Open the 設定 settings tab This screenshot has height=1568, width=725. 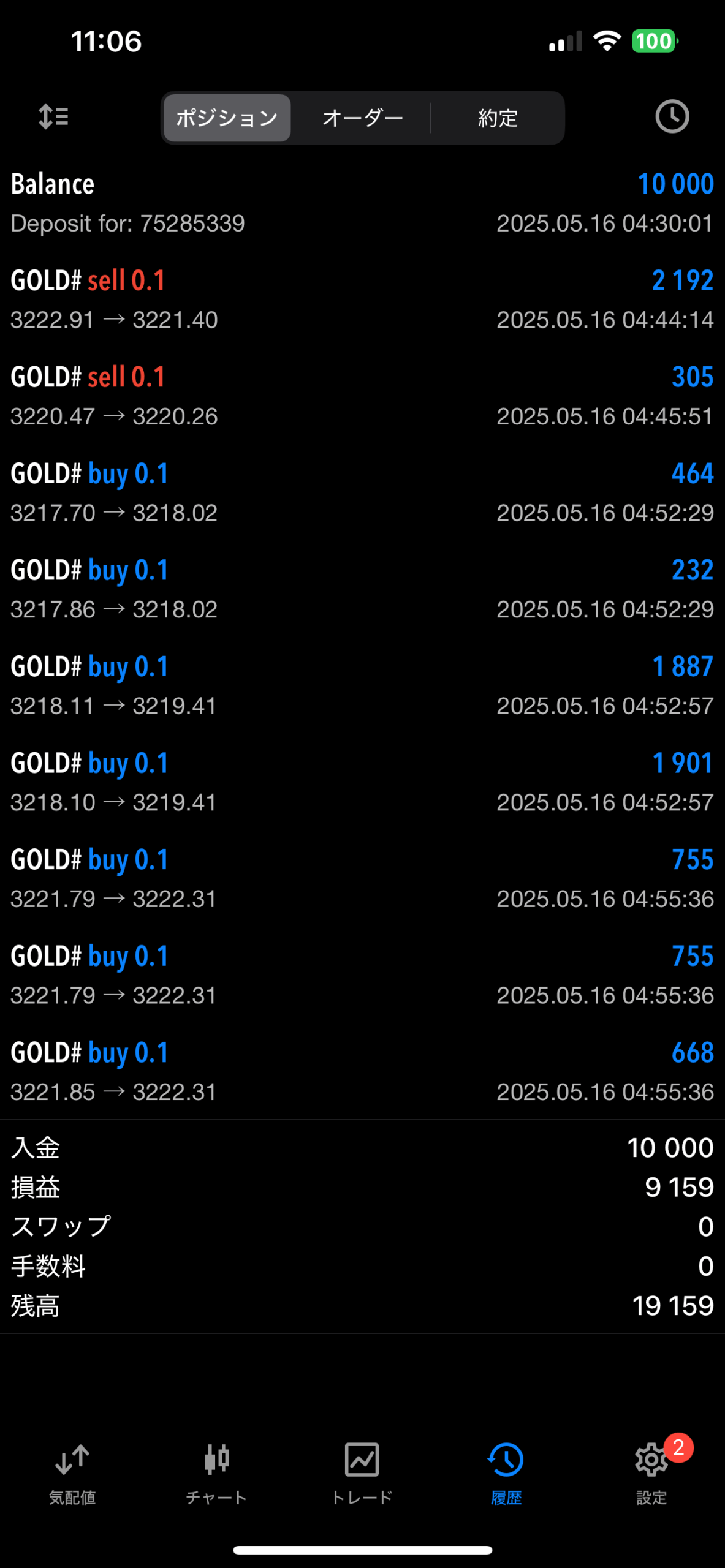651,1474
